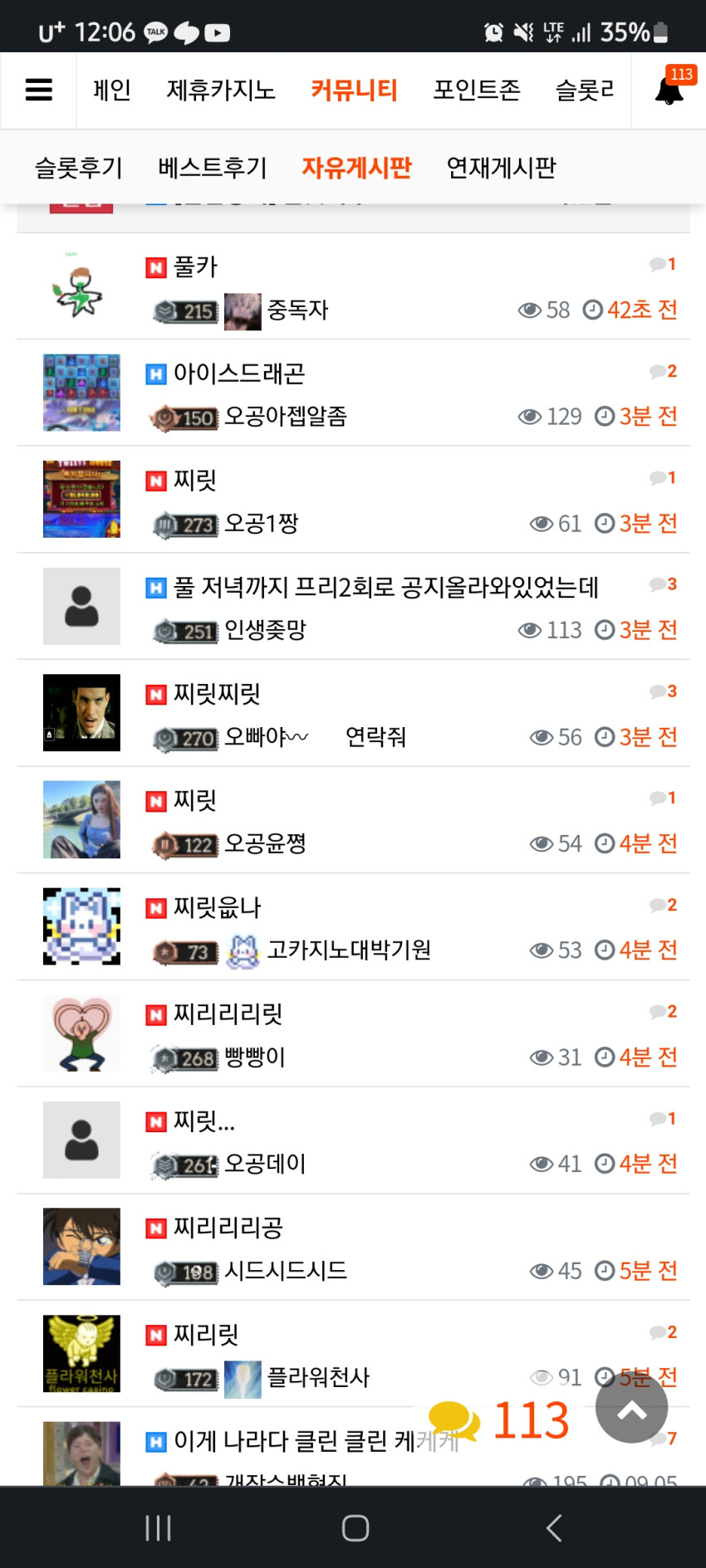The image size is (706, 1568).
Task: Open the 이게 나라다 클린 클린 post
Action: pyautogui.click(x=316, y=1442)
